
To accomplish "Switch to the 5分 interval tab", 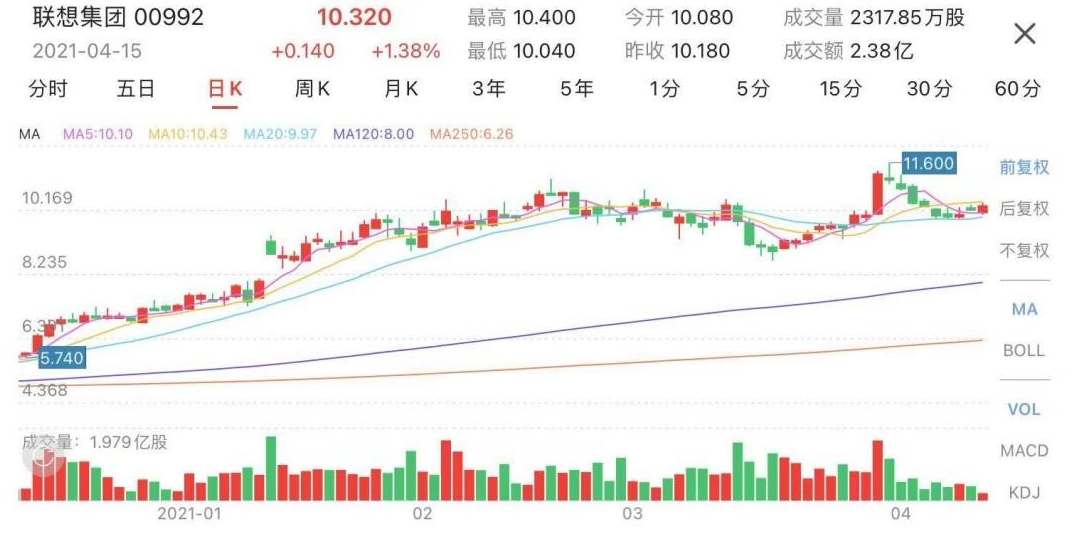I will pos(753,89).
